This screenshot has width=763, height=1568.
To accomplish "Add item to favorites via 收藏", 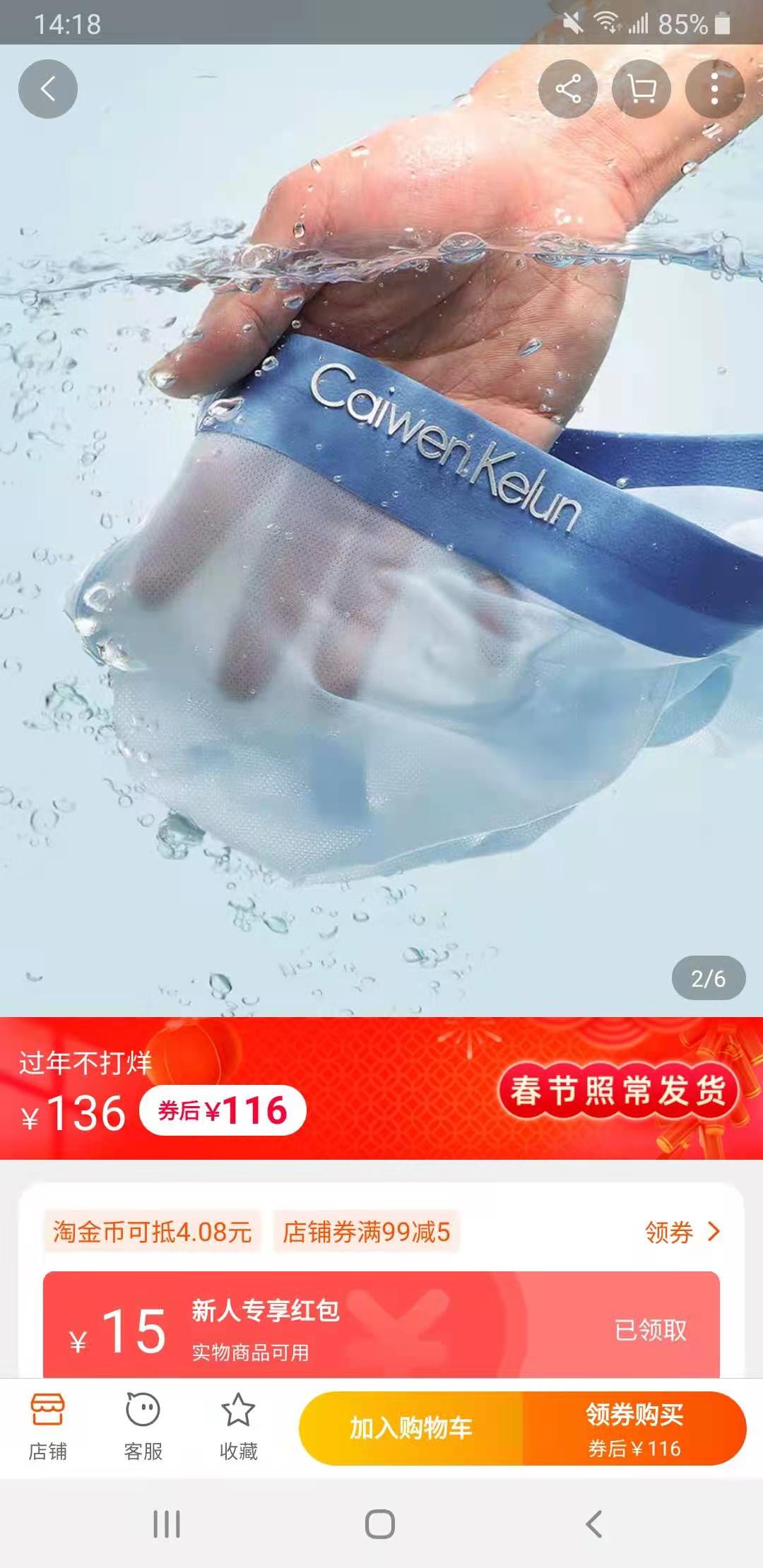I will tap(238, 1427).
